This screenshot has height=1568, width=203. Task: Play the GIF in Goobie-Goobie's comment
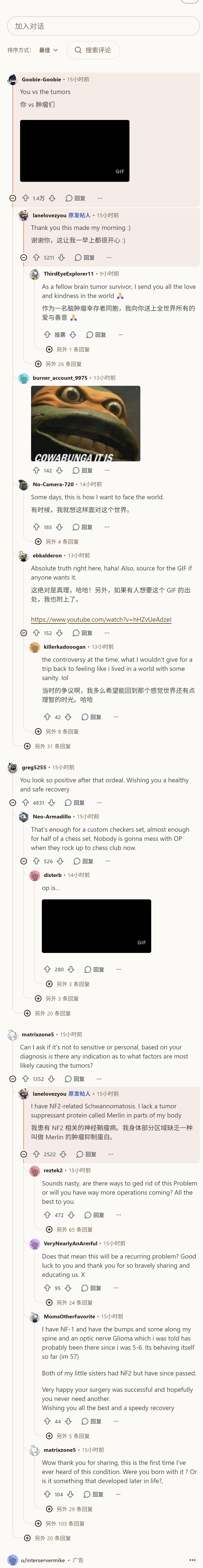(x=75, y=151)
